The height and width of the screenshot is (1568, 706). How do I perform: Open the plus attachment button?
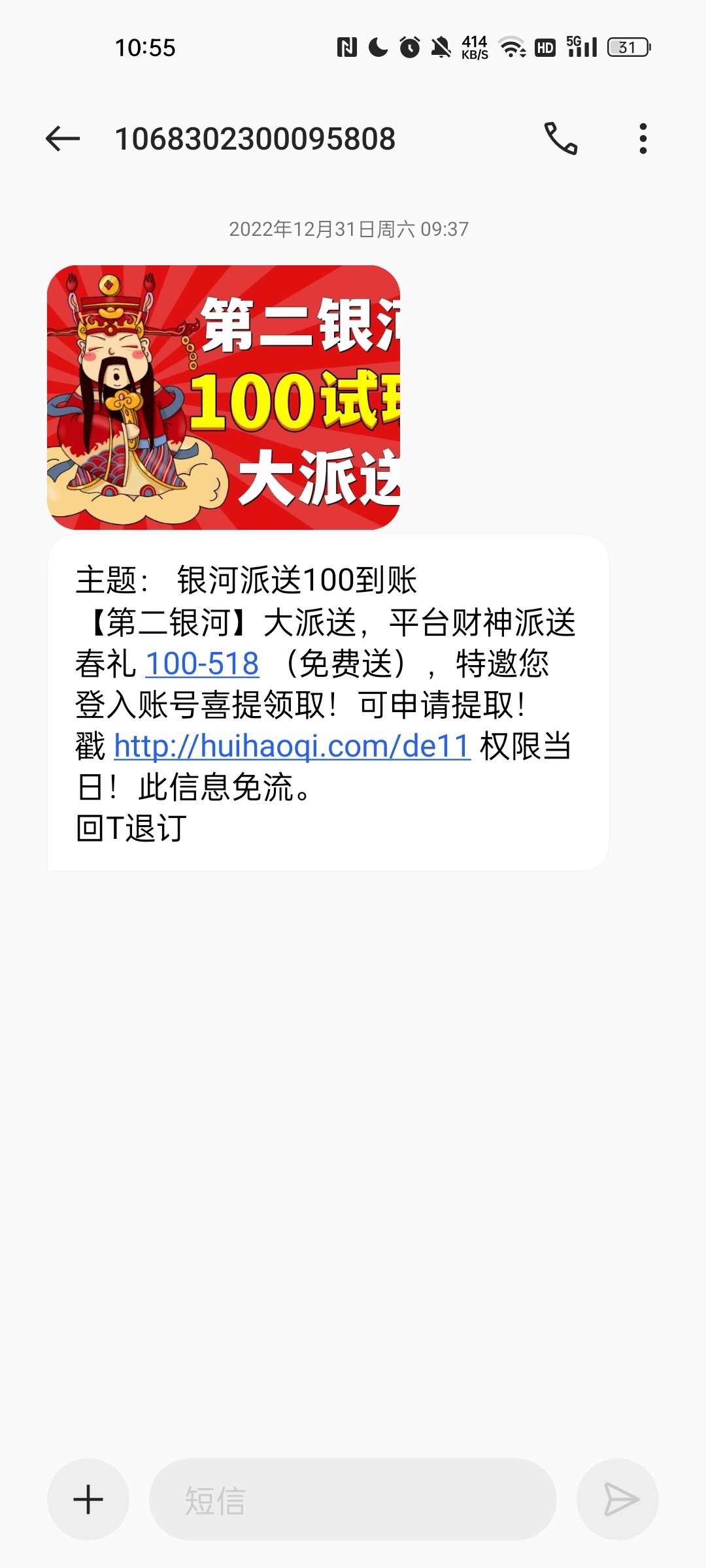point(88,1499)
